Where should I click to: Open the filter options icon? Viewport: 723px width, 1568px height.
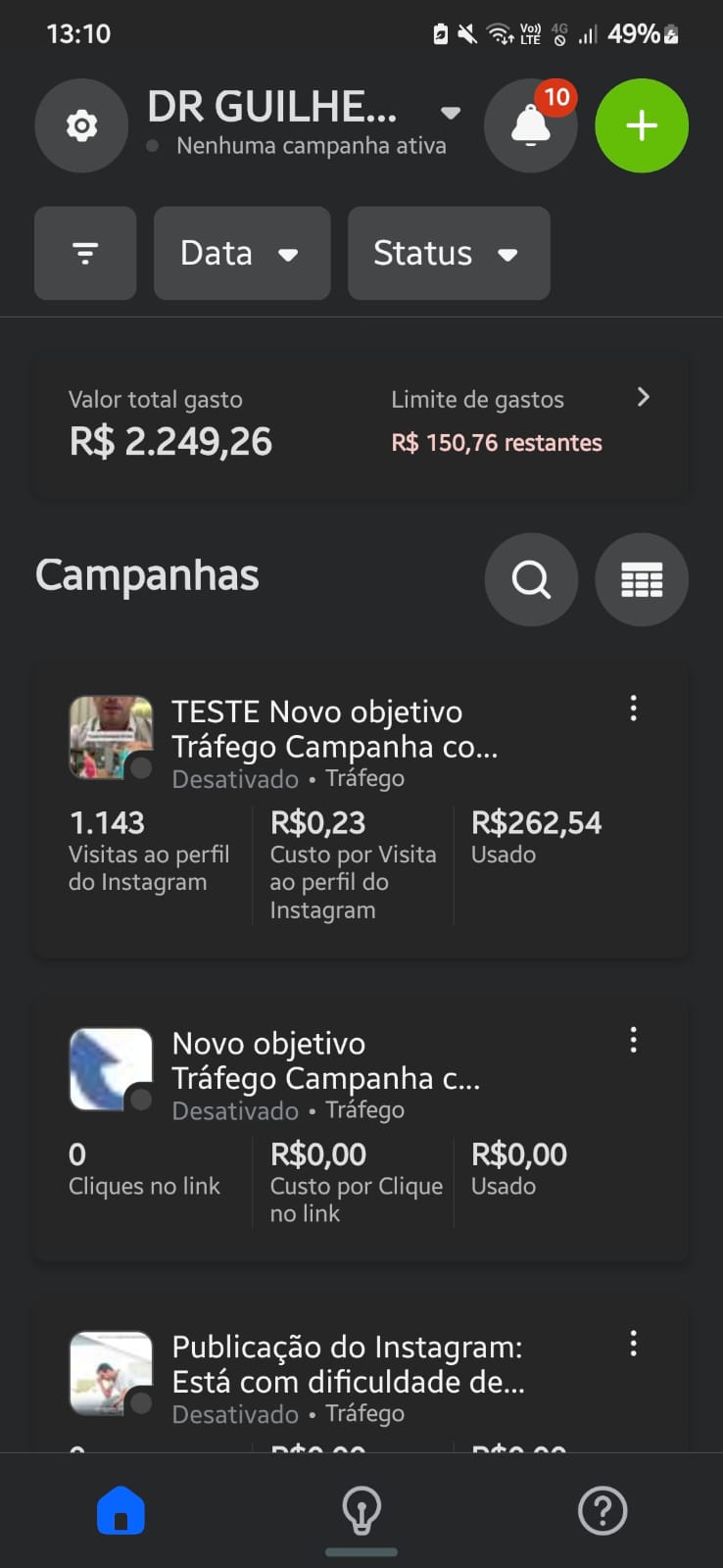click(x=85, y=254)
